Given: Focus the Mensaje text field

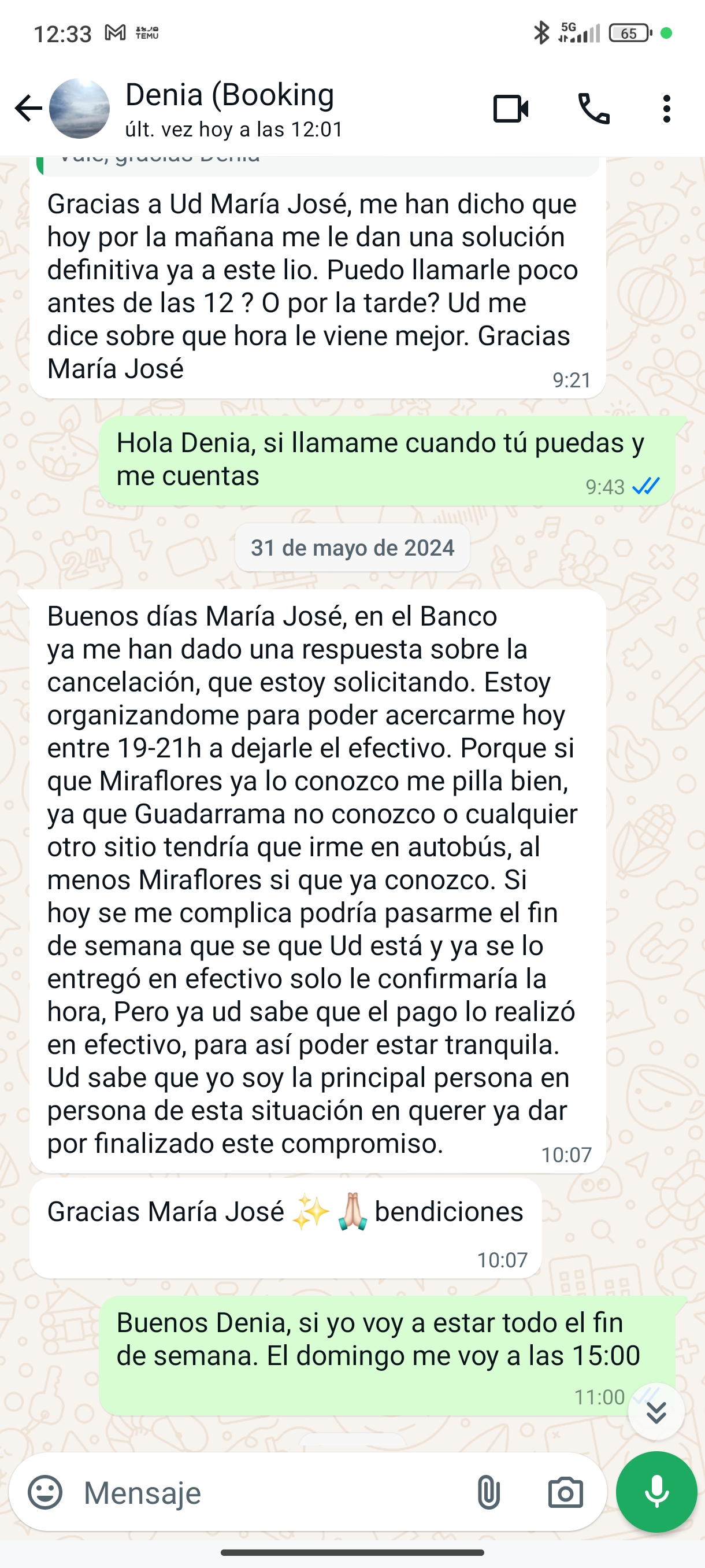Looking at the screenshot, I should [268, 1492].
